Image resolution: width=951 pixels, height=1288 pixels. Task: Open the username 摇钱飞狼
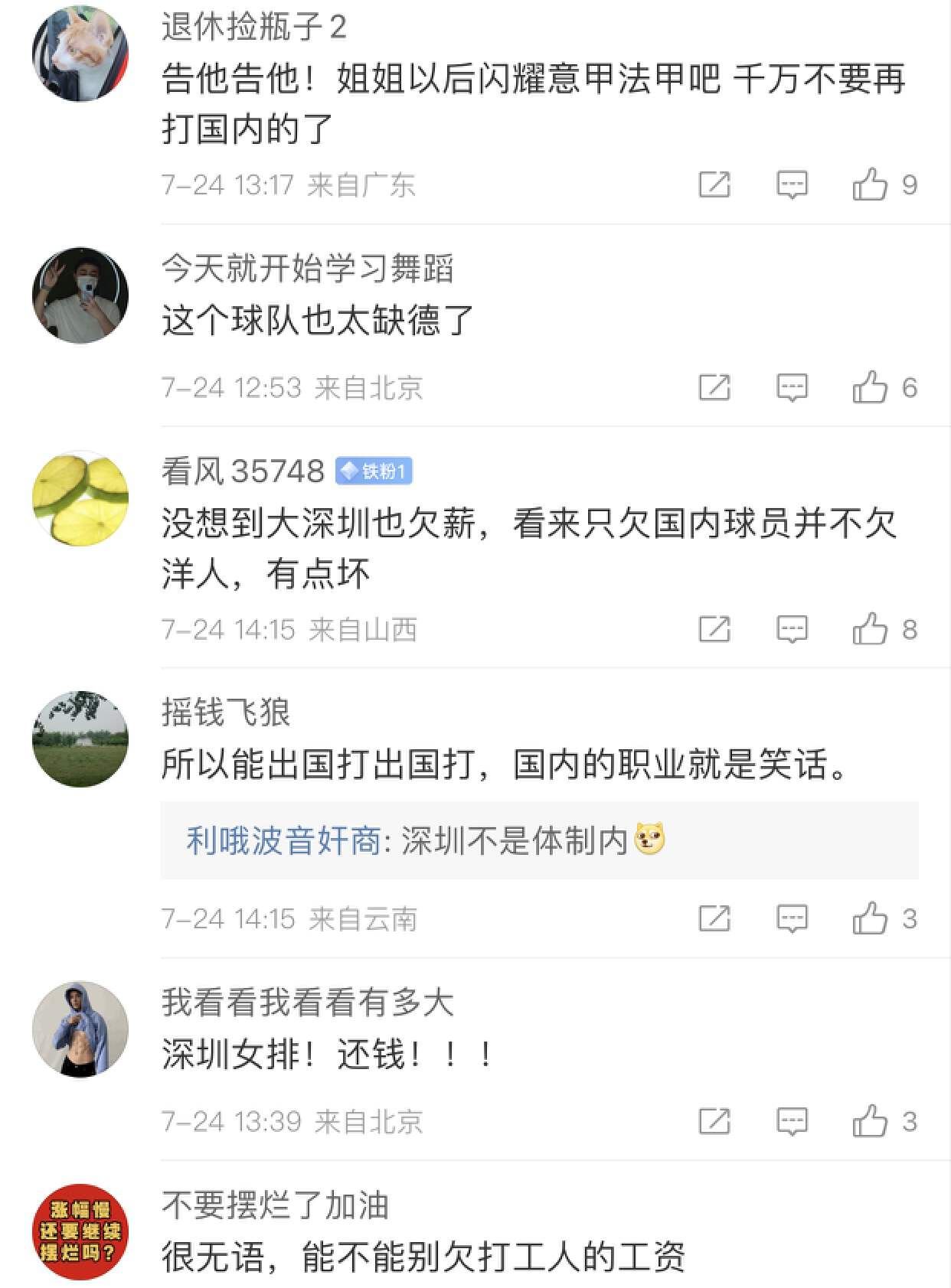(226, 712)
